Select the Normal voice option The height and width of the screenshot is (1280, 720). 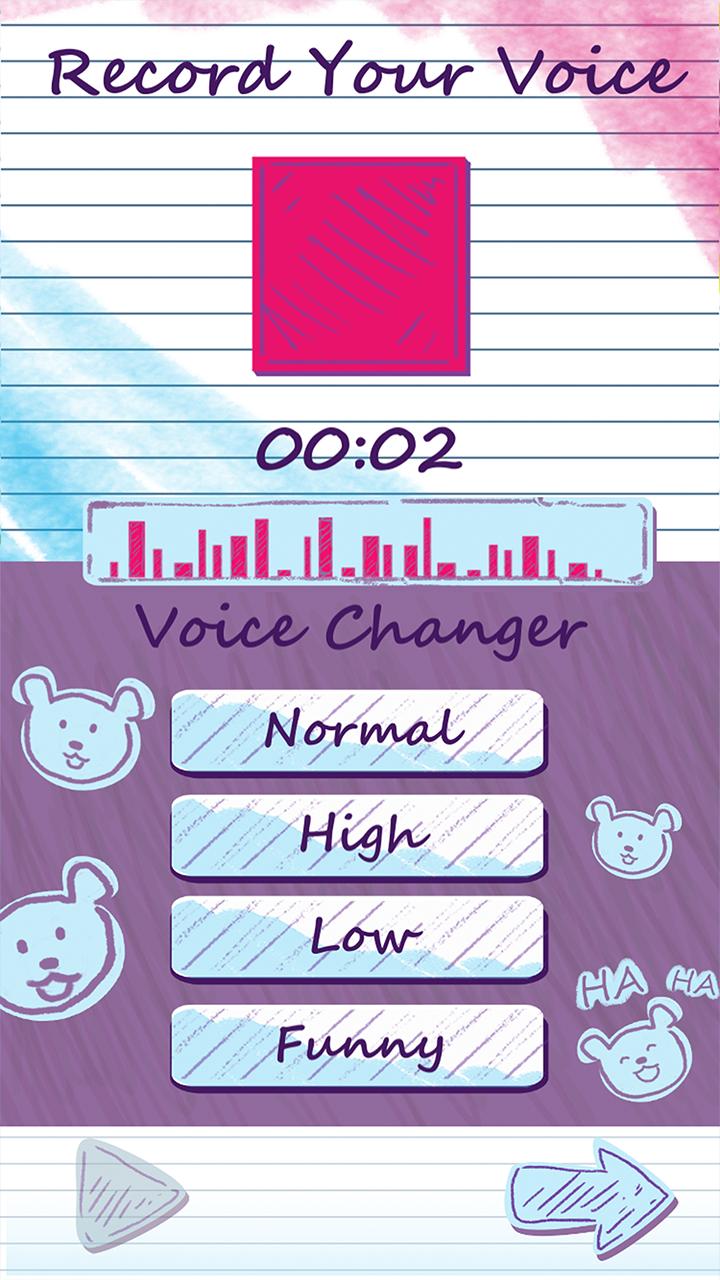point(358,732)
